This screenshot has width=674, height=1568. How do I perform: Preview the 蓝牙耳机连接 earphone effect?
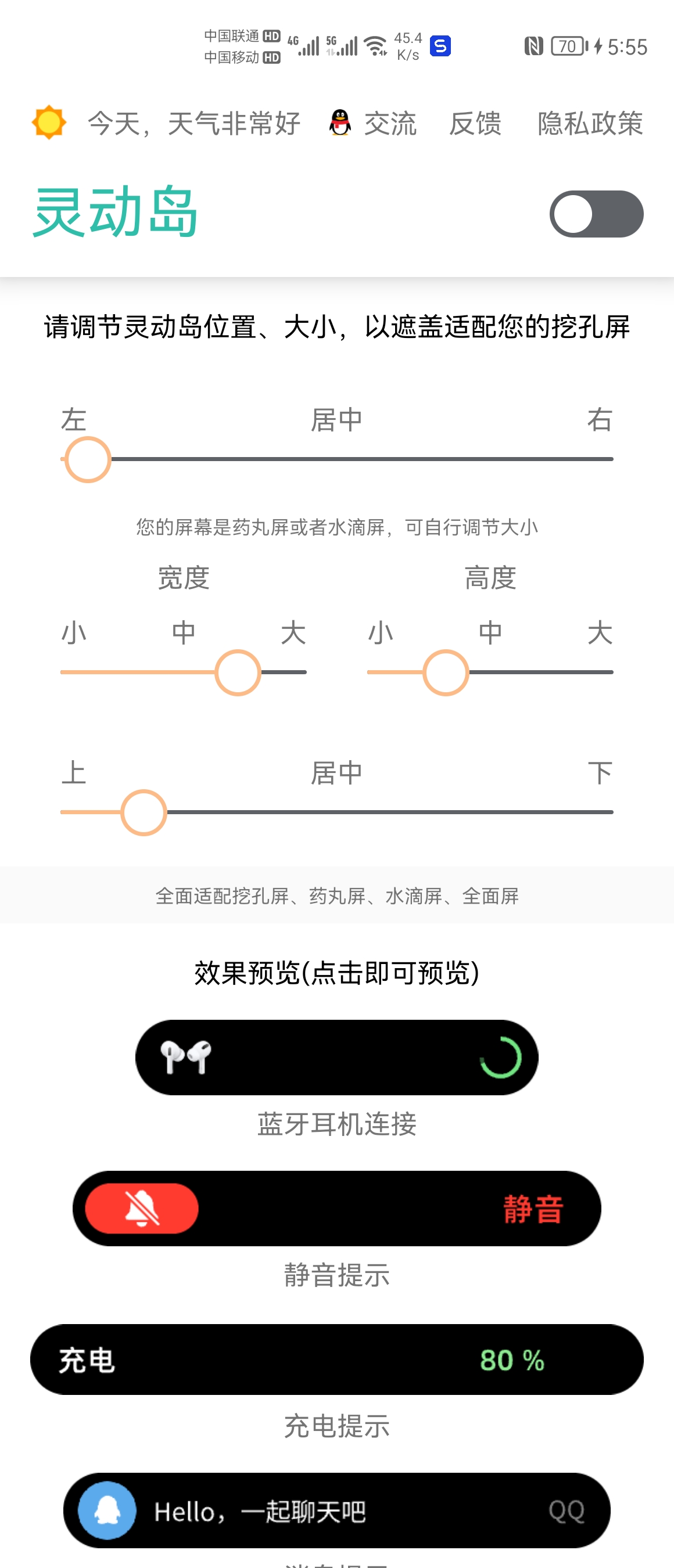pos(336,1058)
